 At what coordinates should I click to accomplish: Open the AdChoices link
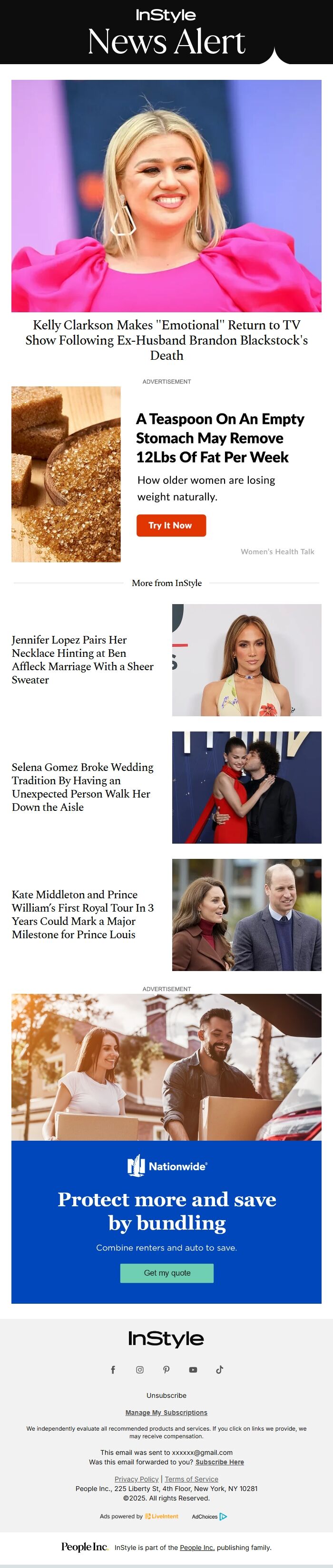(209, 1516)
